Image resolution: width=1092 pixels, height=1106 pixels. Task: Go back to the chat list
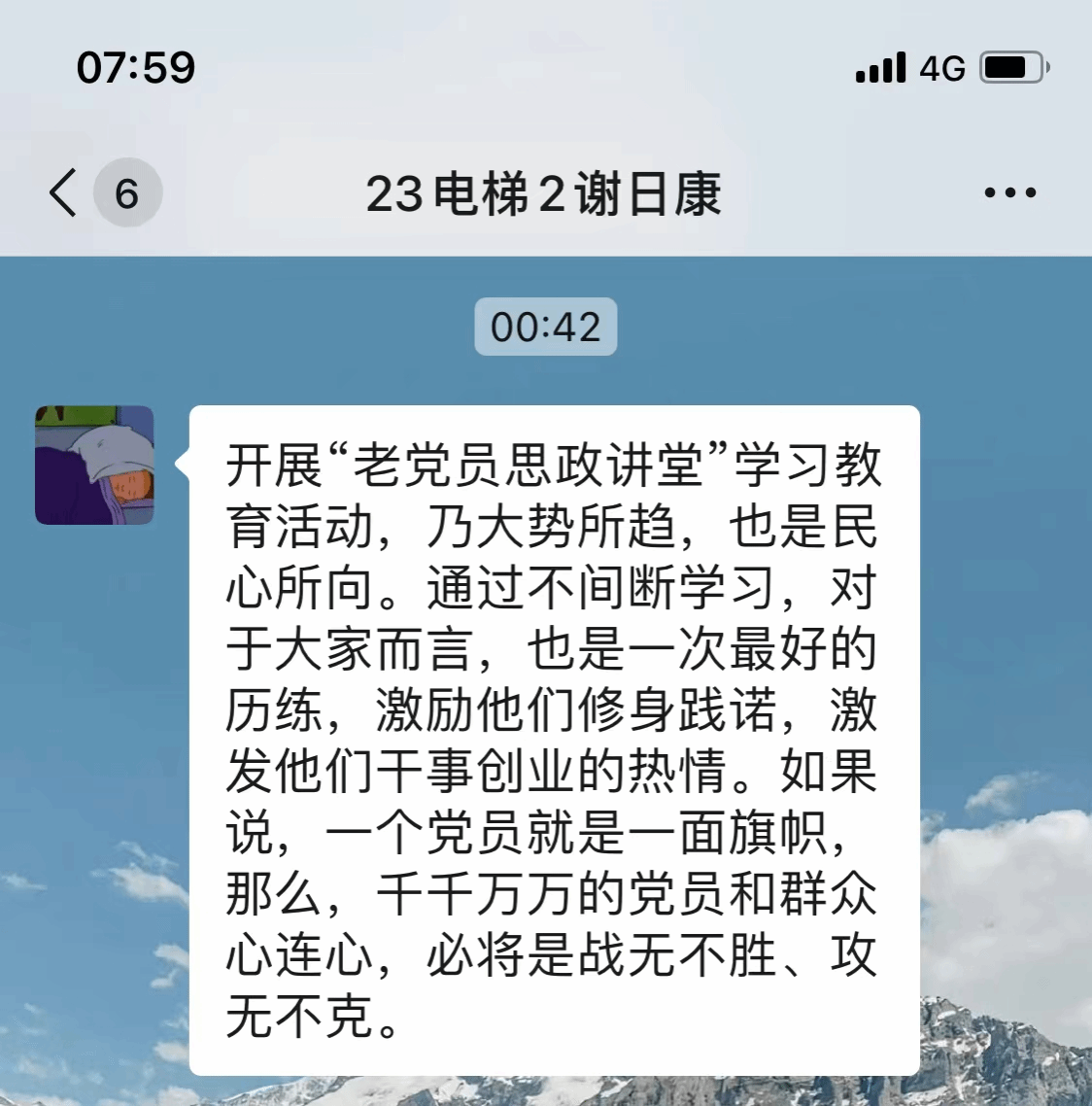(x=64, y=192)
